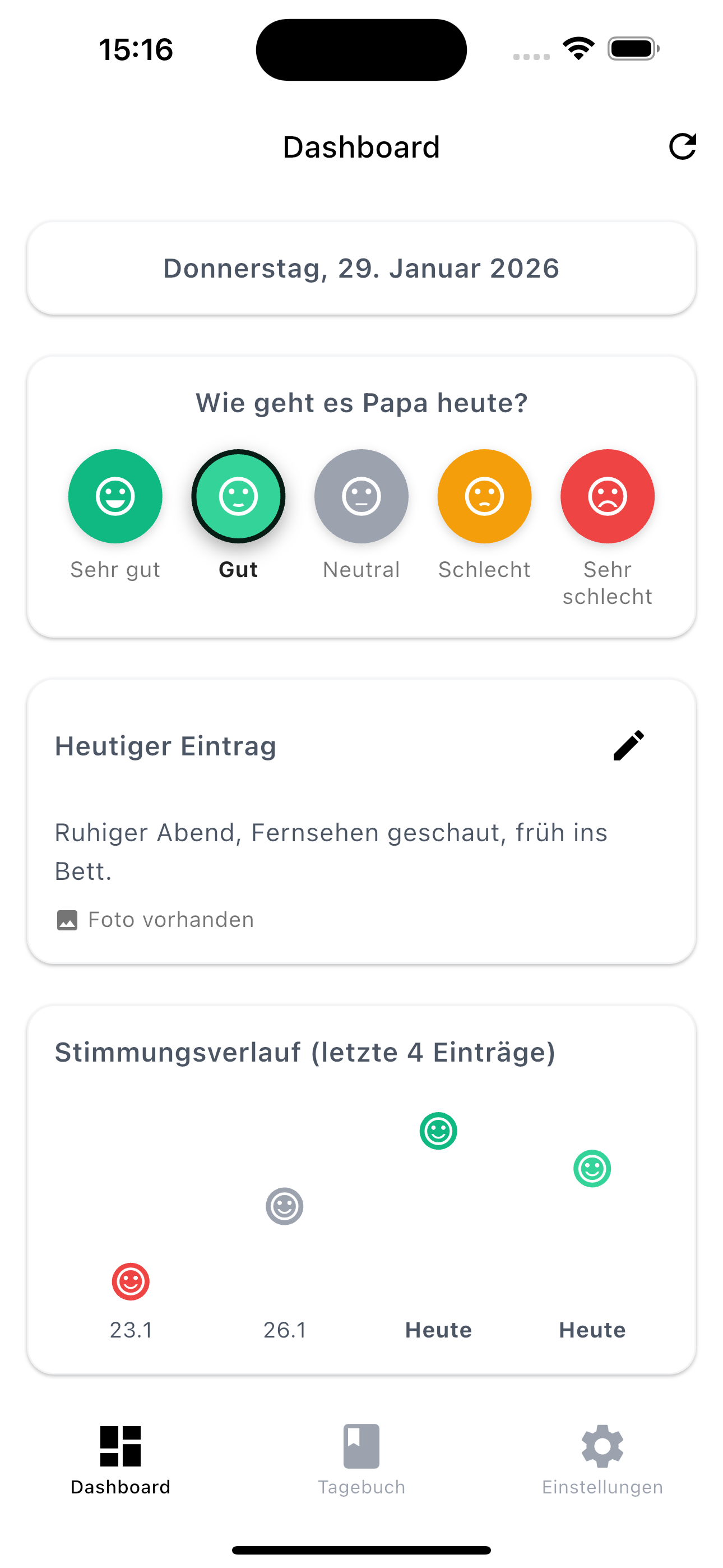Image resolution: width=723 pixels, height=1568 pixels.
Task: Select the currently active Dashboard tab
Action: point(120,1461)
